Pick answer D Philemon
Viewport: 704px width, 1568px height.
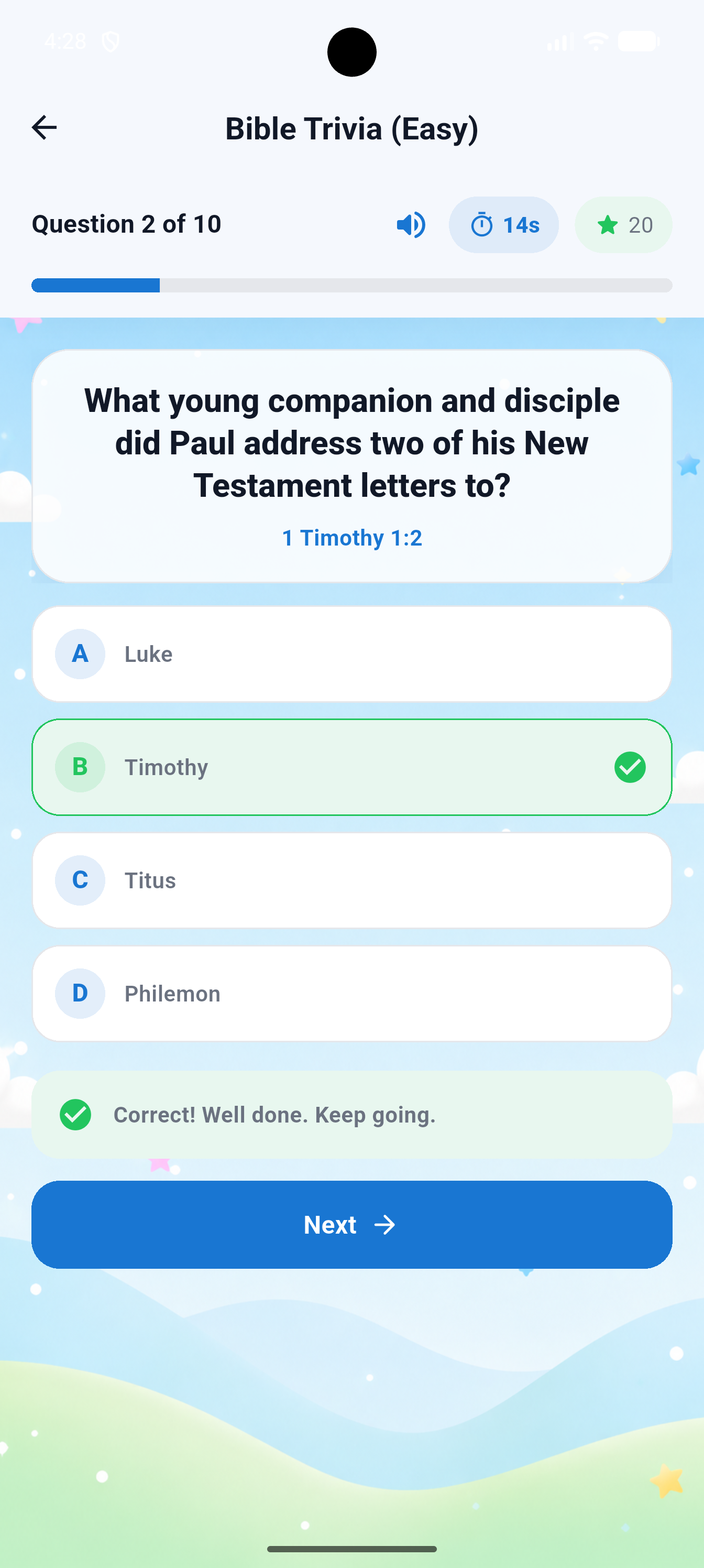tap(351, 994)
